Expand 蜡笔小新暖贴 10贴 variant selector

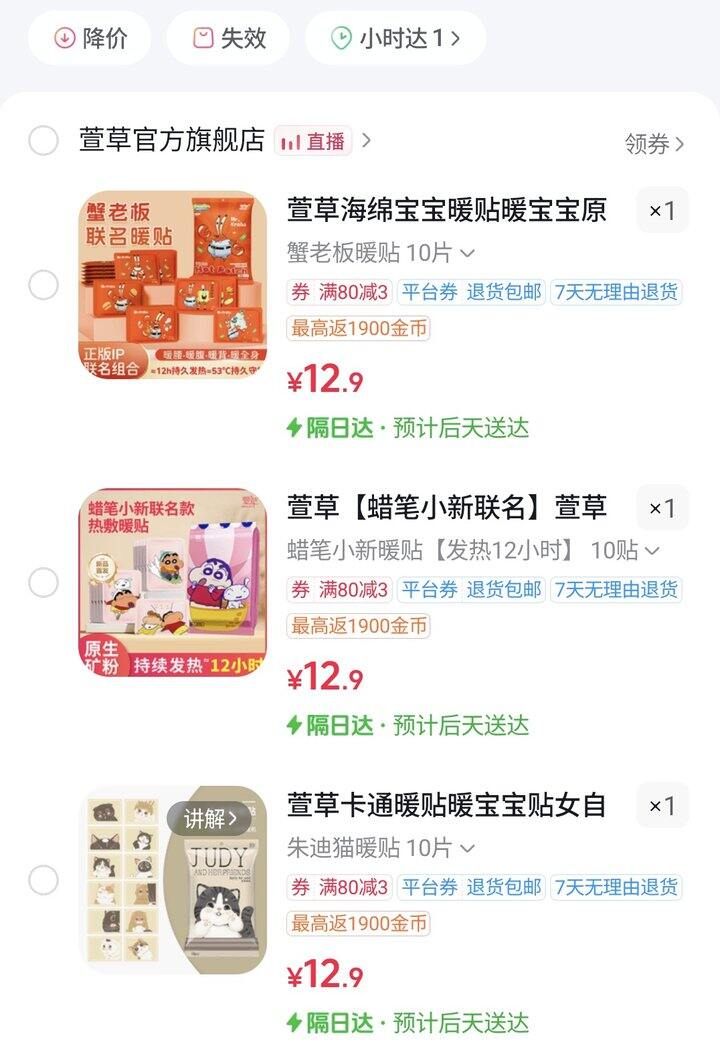point(473,550)
